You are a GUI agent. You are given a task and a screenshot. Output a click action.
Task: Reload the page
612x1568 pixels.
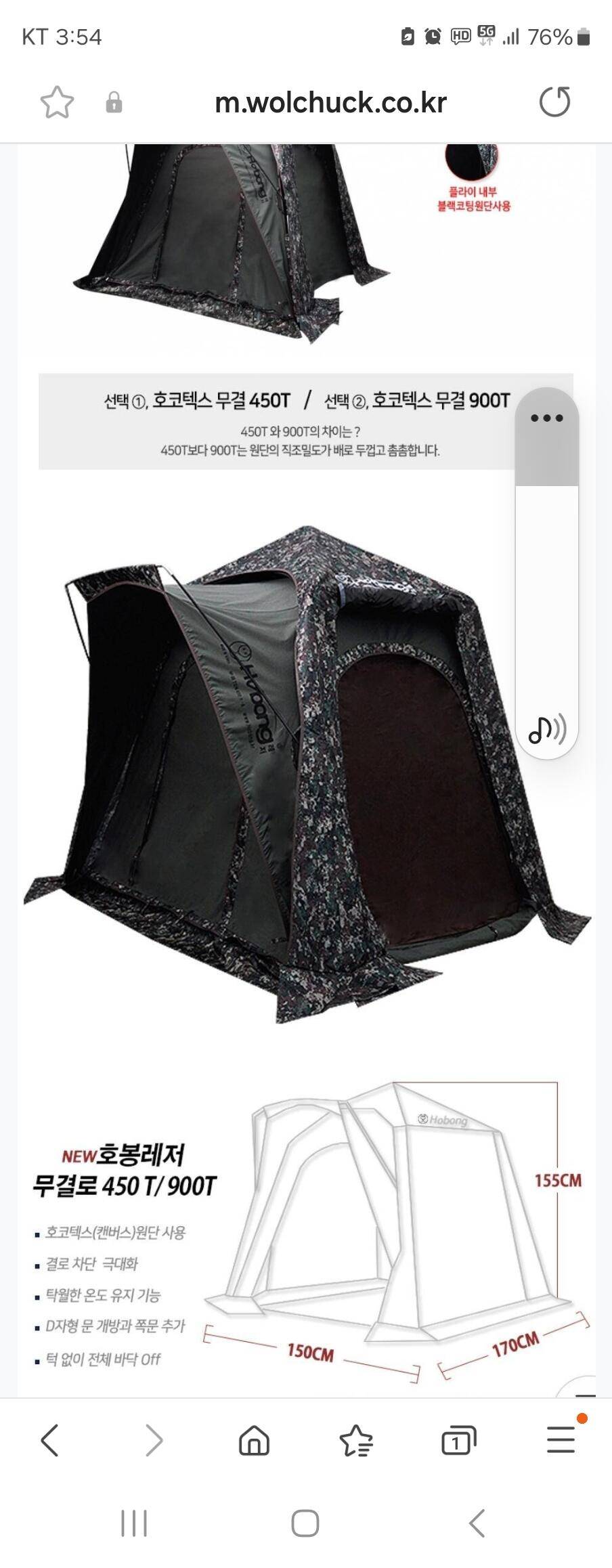click(x=554, y=103)
